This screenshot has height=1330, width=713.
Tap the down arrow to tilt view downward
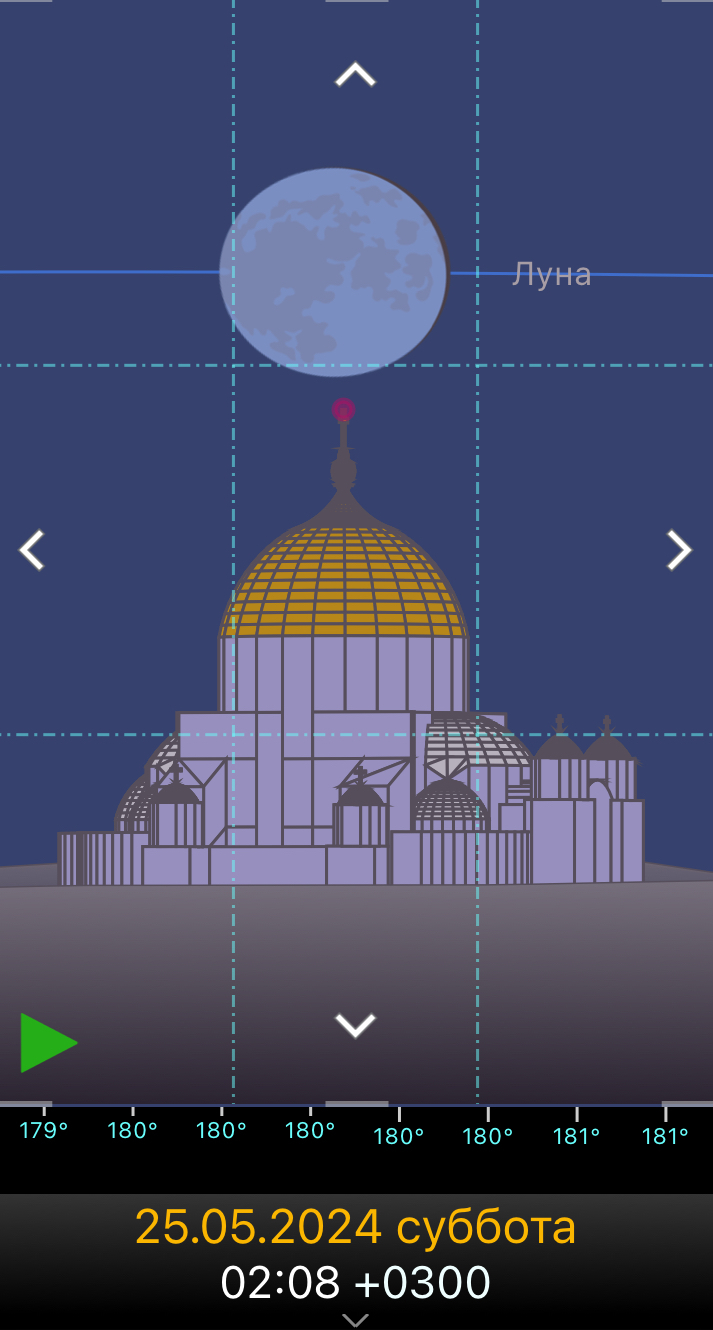[355, 1025]
